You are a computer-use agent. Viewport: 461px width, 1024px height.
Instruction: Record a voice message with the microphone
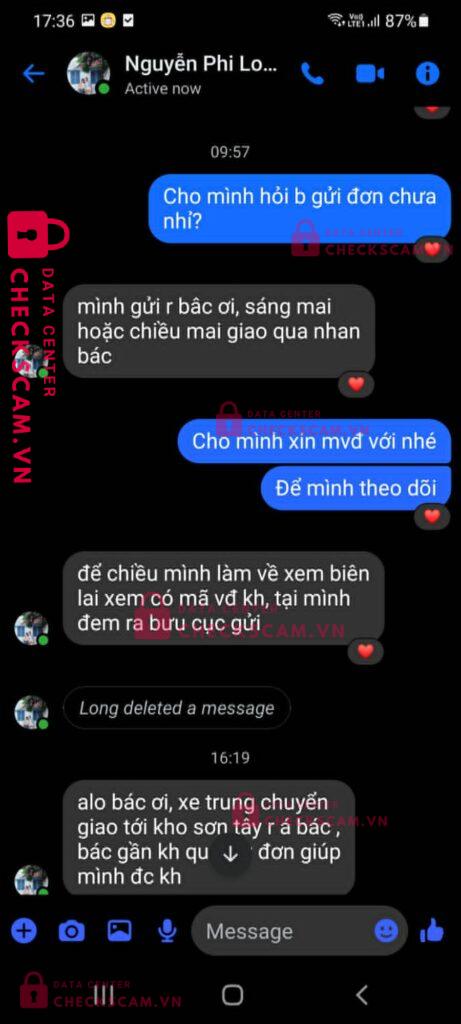pyautogui.click(x=168, y=931)
